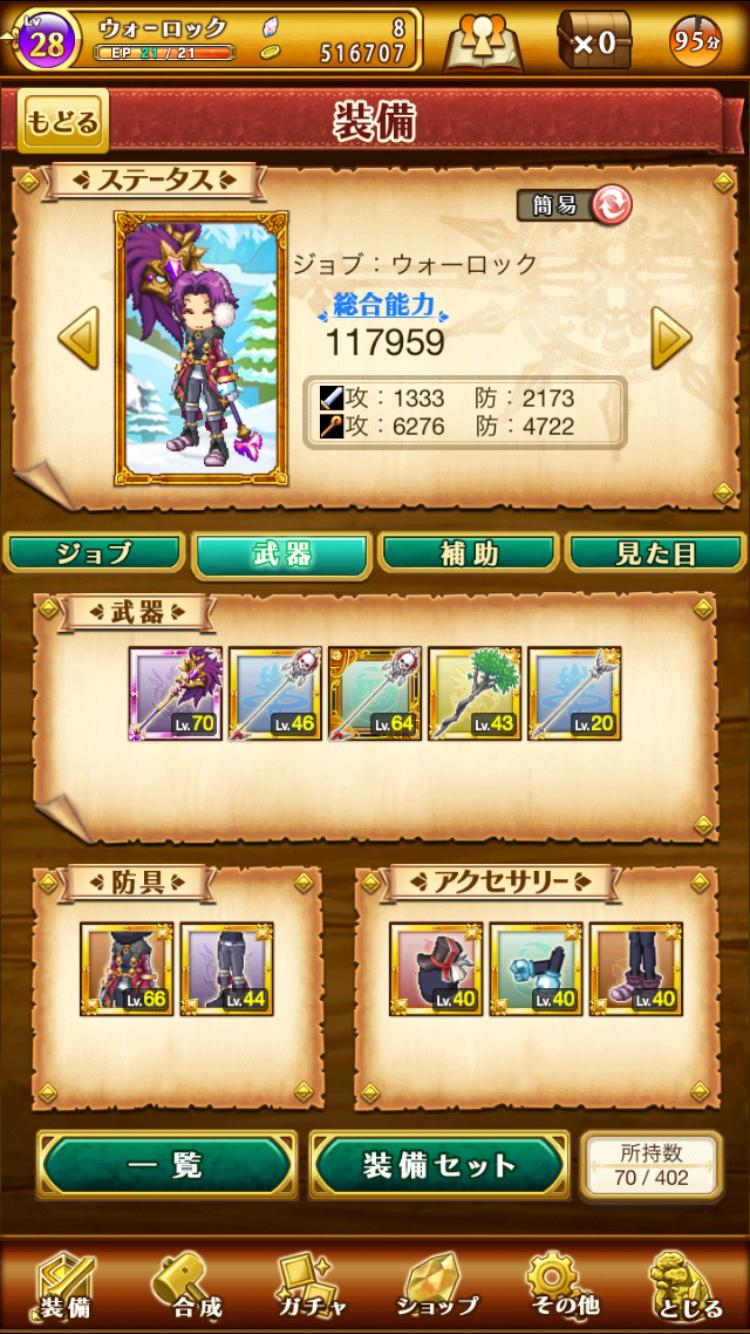The height and width of the screenshot is (1334, 750).
Task: Open the Lv.66 armor item
Action: coord(127,969)
